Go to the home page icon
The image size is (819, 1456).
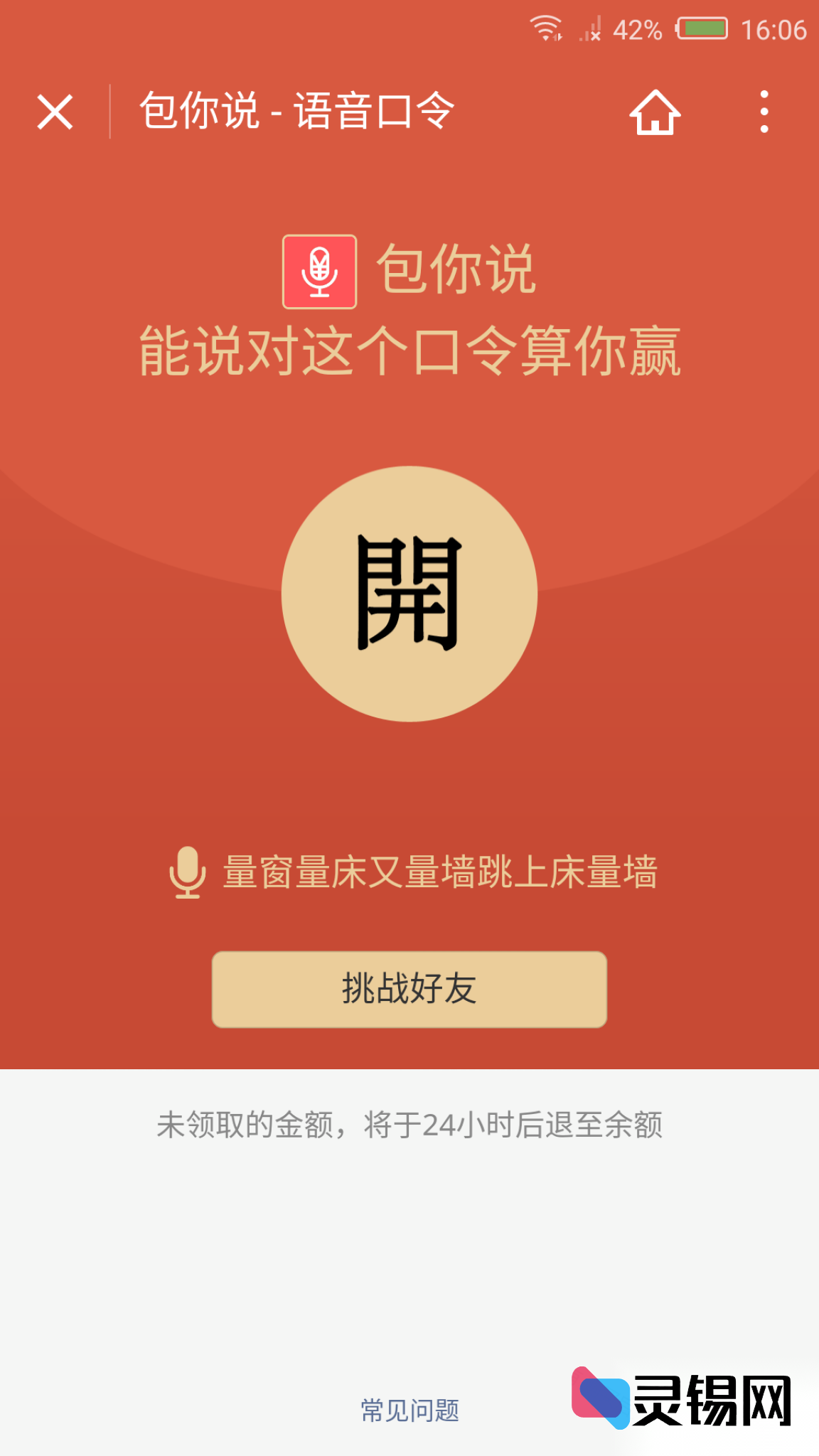point(655,112)
